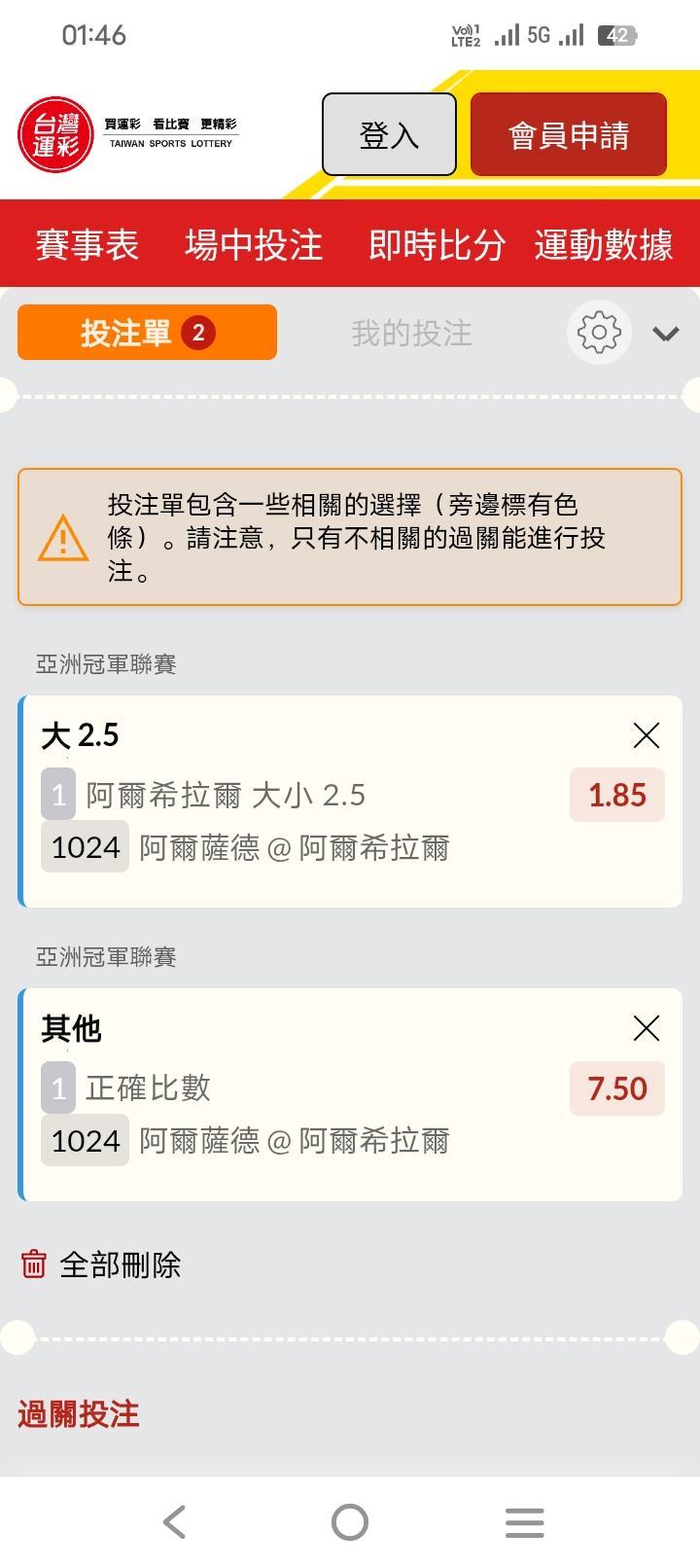Screen dimensions: 700x1568
Task: Remove the 其他 正確比數 selection
Action: 647,1028
